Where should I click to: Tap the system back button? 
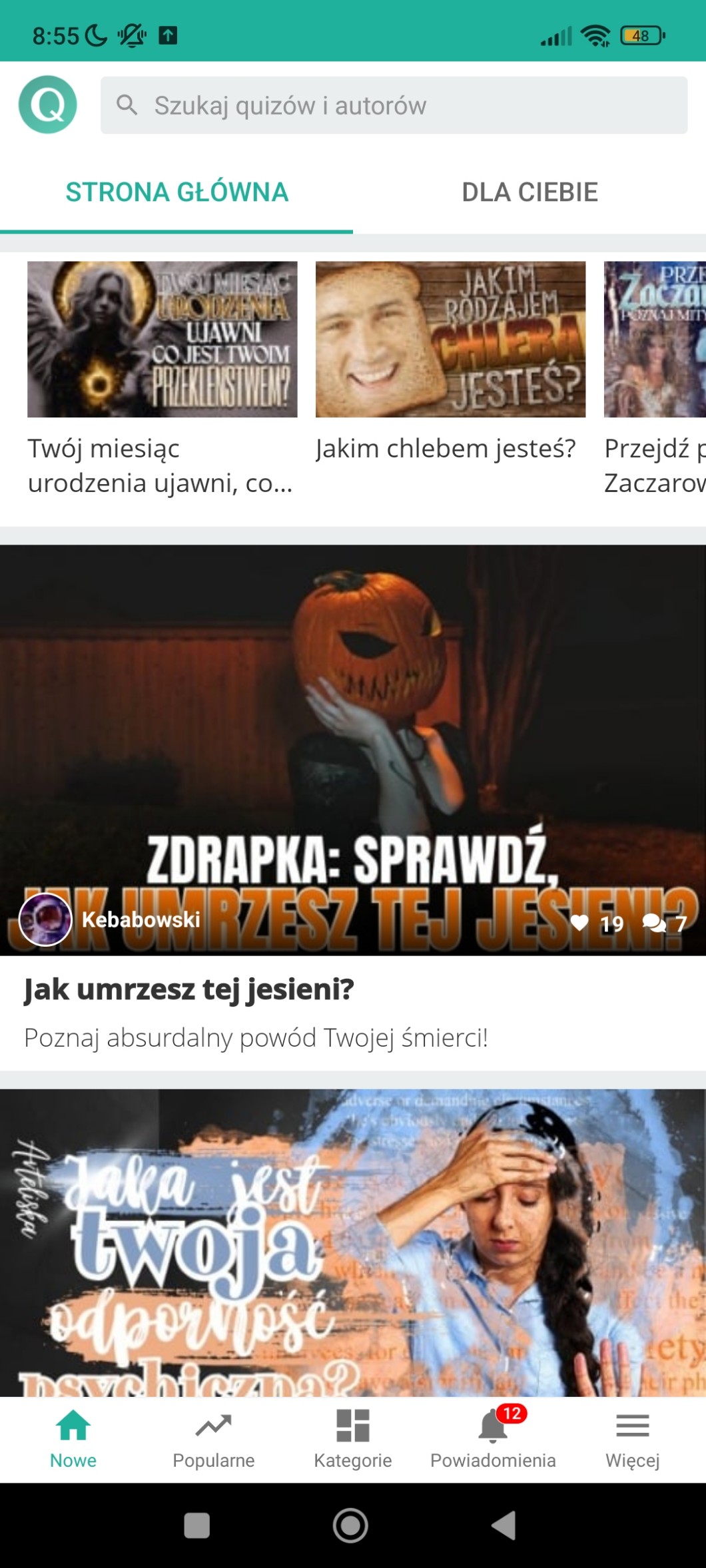tap(504, 1525)
